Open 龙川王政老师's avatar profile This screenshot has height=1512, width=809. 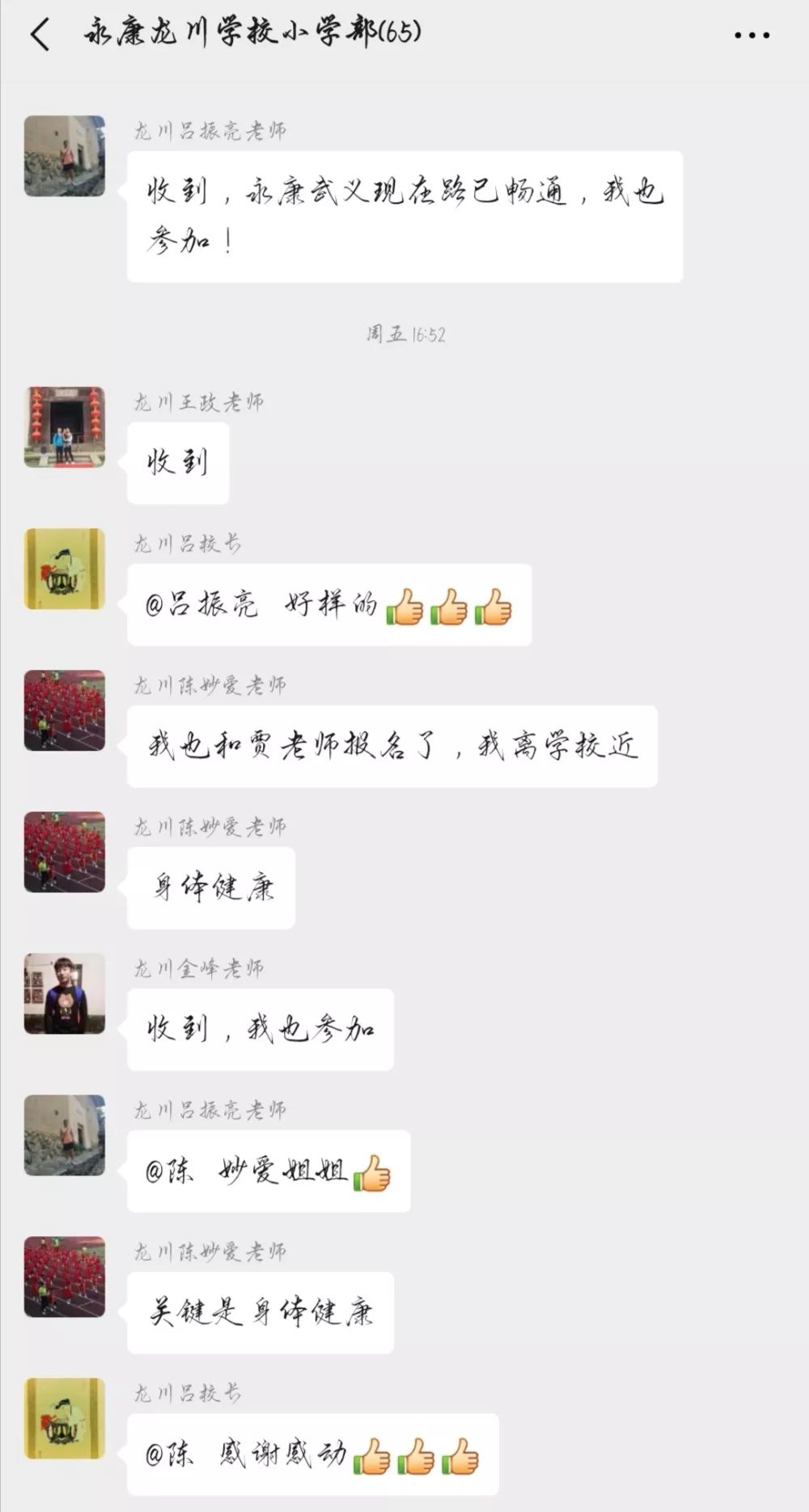65,427
